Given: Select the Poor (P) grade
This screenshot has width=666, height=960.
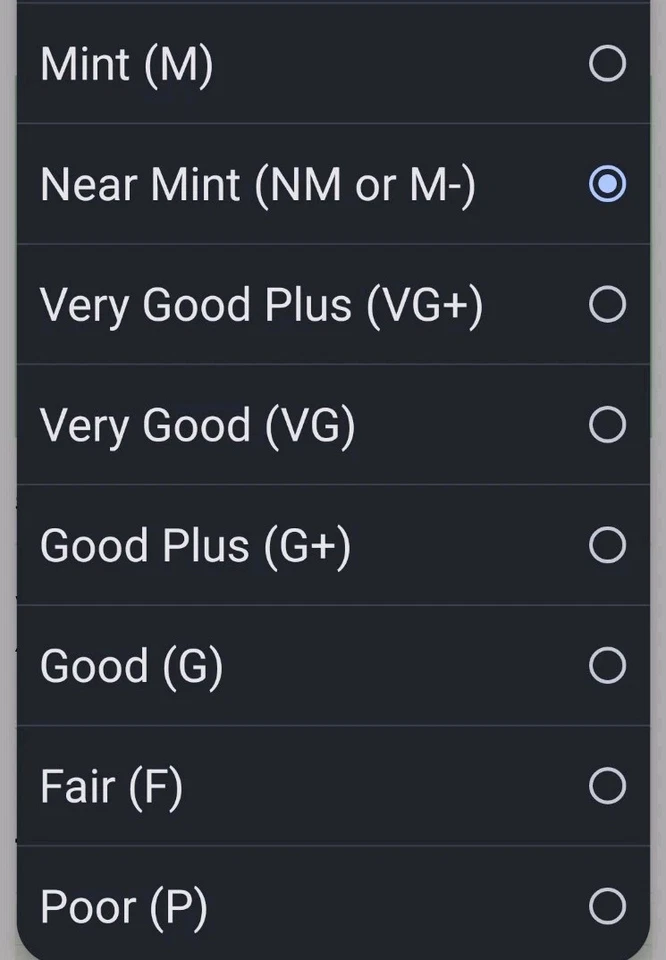Looking at the screenshot, I should (x=607, y=907).
